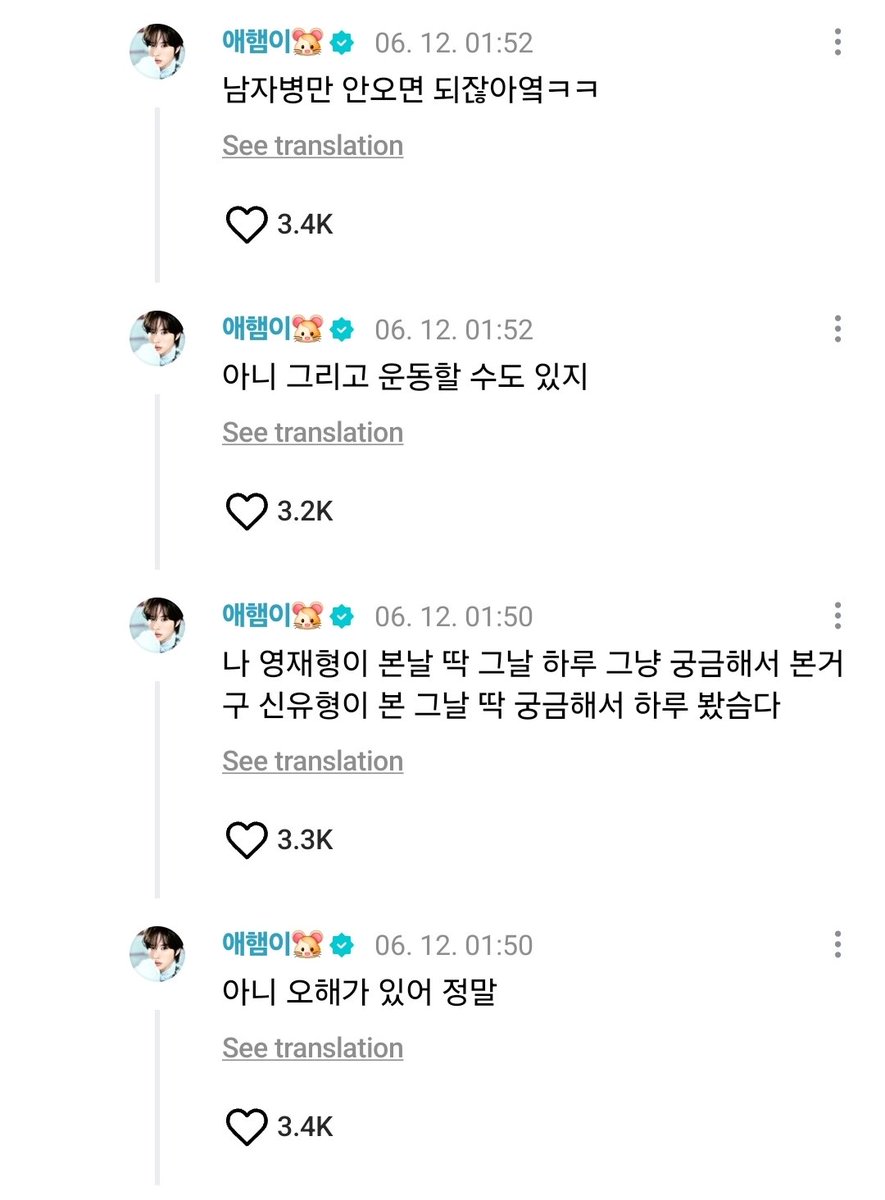Open profile avatar beside '오해가 있어 정말' comment
The height and width of the screenshot is (1200, 885).
[158, 954]
